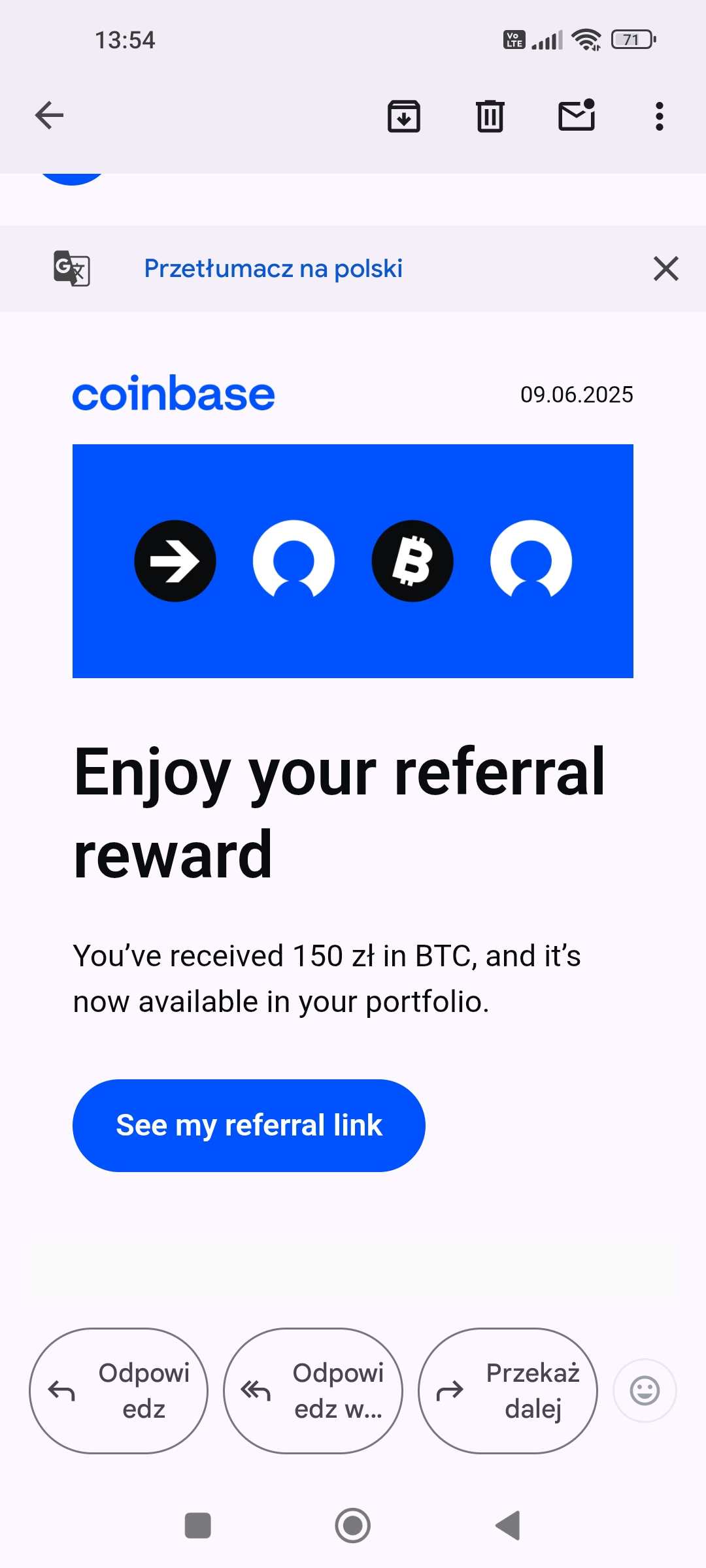Viewport: 706px width, 1568px height.
Task: Add an emoji reaction
Action: (645, 1390)
